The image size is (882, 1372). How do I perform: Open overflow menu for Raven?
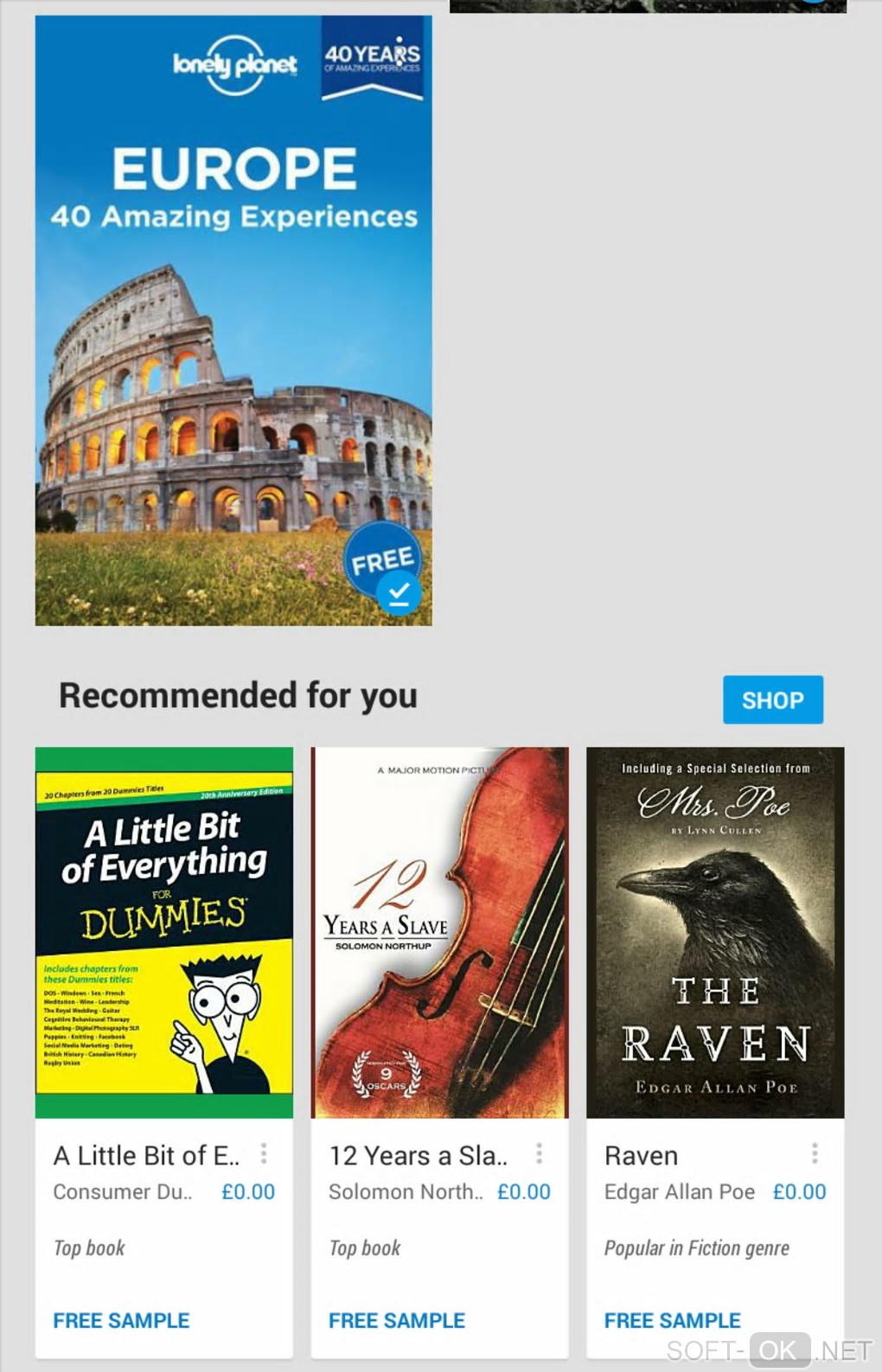[x=815, y=1153]
